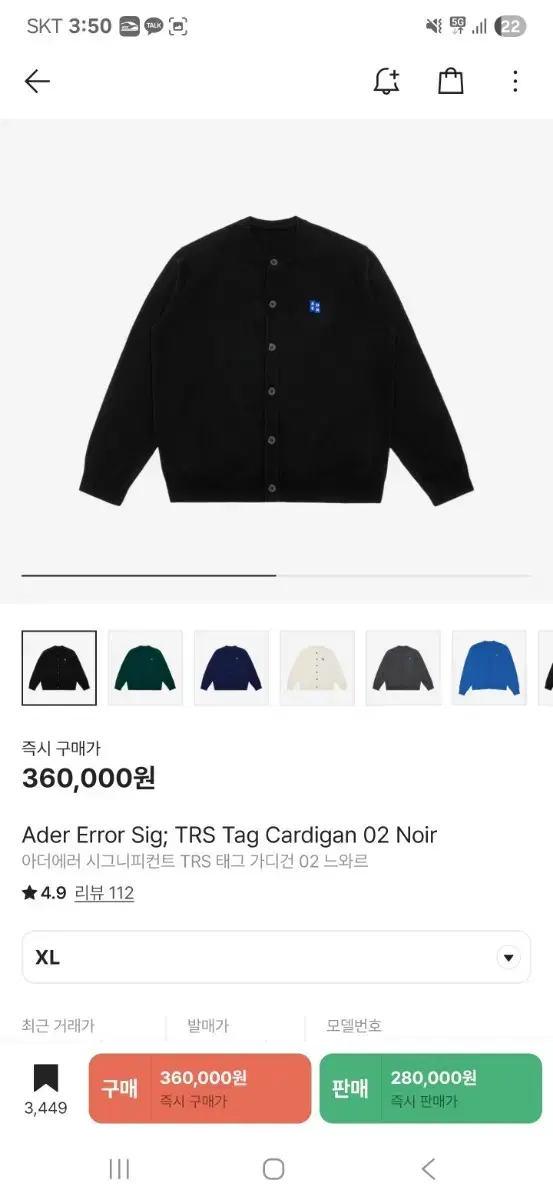Select the green cardigan thumbnail
Screen dimensions: 553x1200
pyautogui.click(x=145, y=668)
